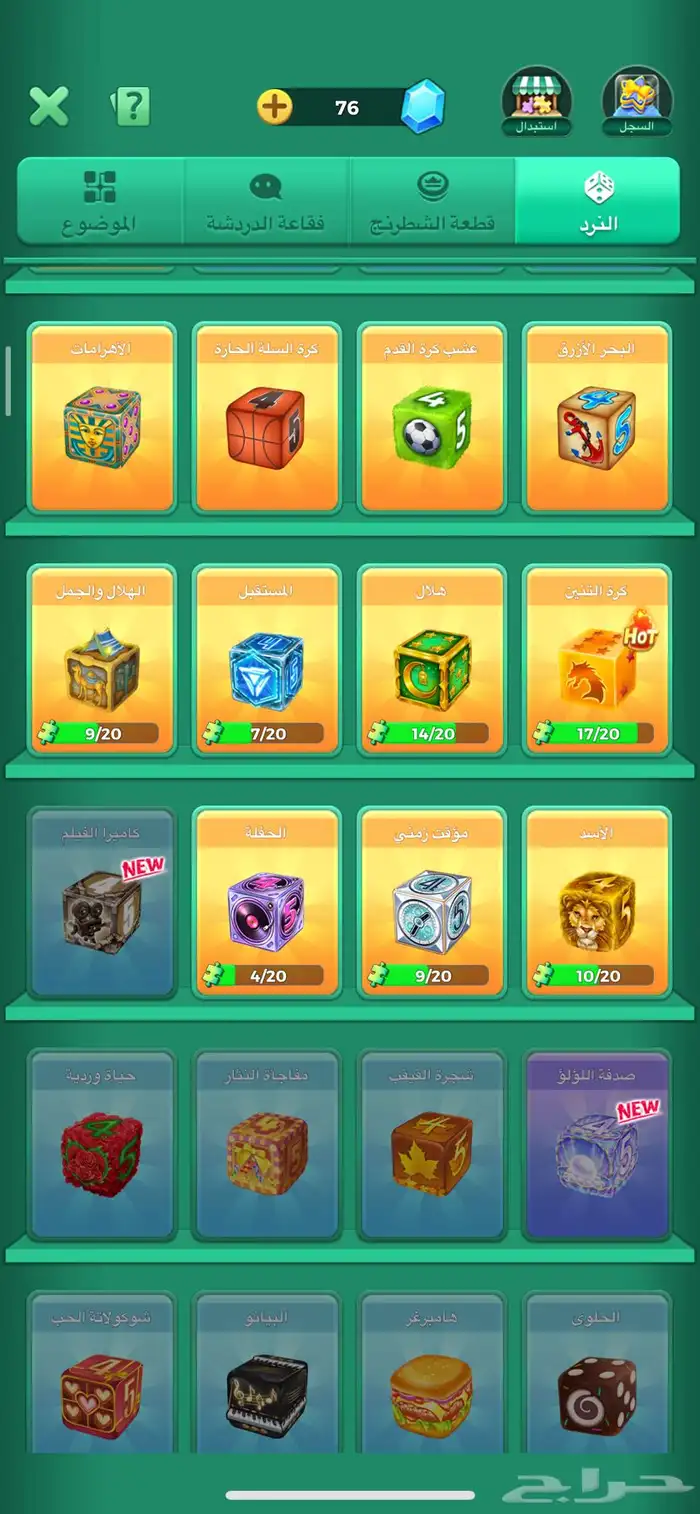Open the المستقبل blue dice card

[x=266, y=660]
